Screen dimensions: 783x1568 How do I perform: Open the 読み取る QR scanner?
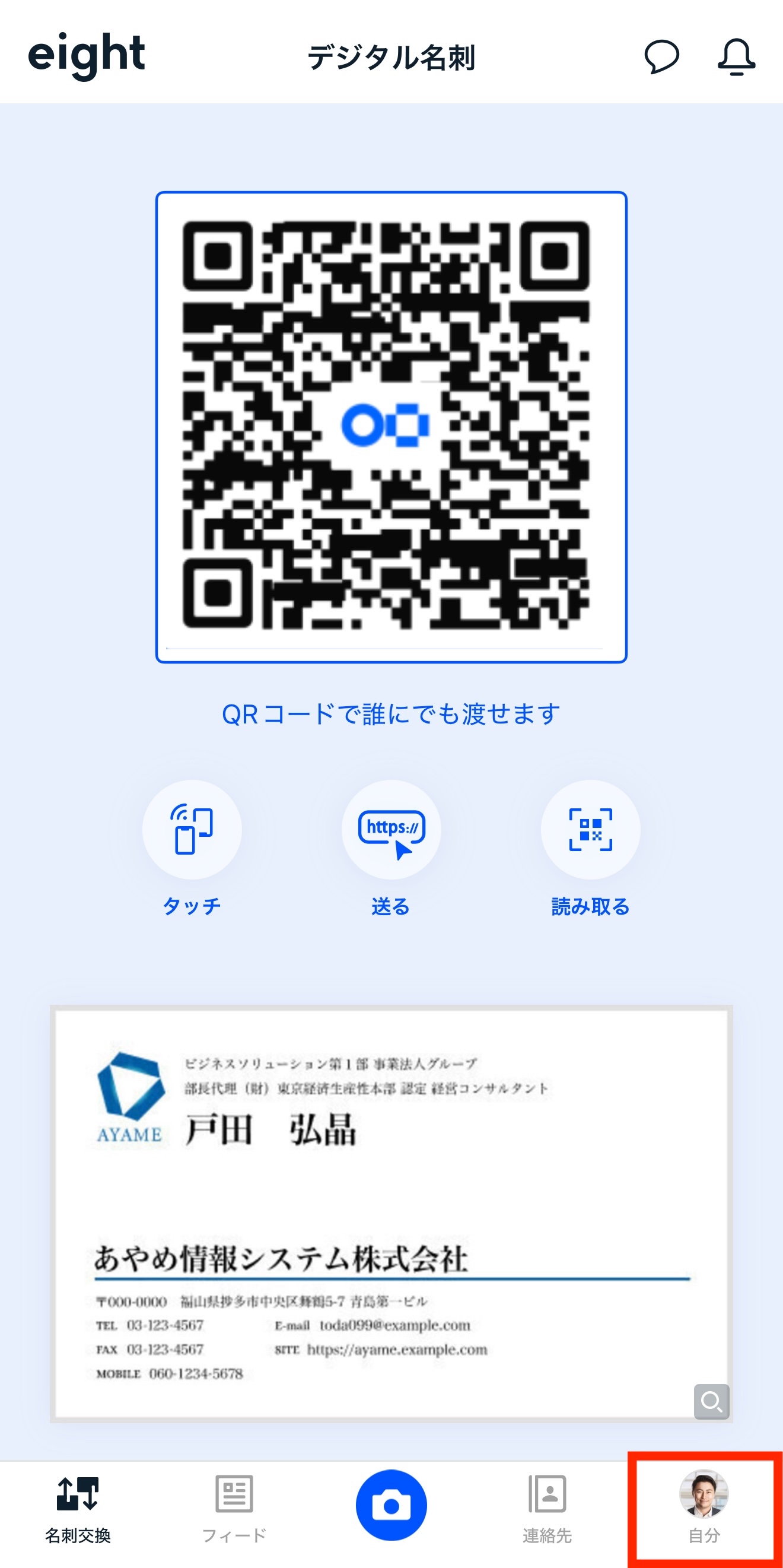(x=590, y=830)
